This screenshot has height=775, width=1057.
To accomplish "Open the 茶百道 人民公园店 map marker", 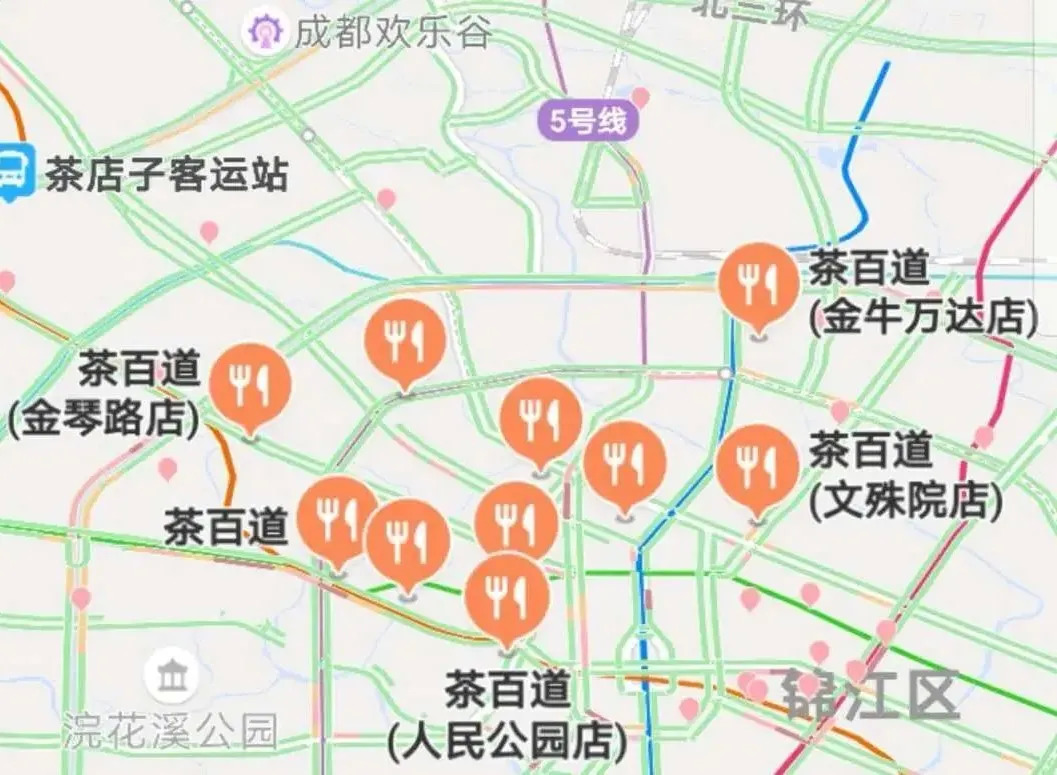I will tap(507, 595).
